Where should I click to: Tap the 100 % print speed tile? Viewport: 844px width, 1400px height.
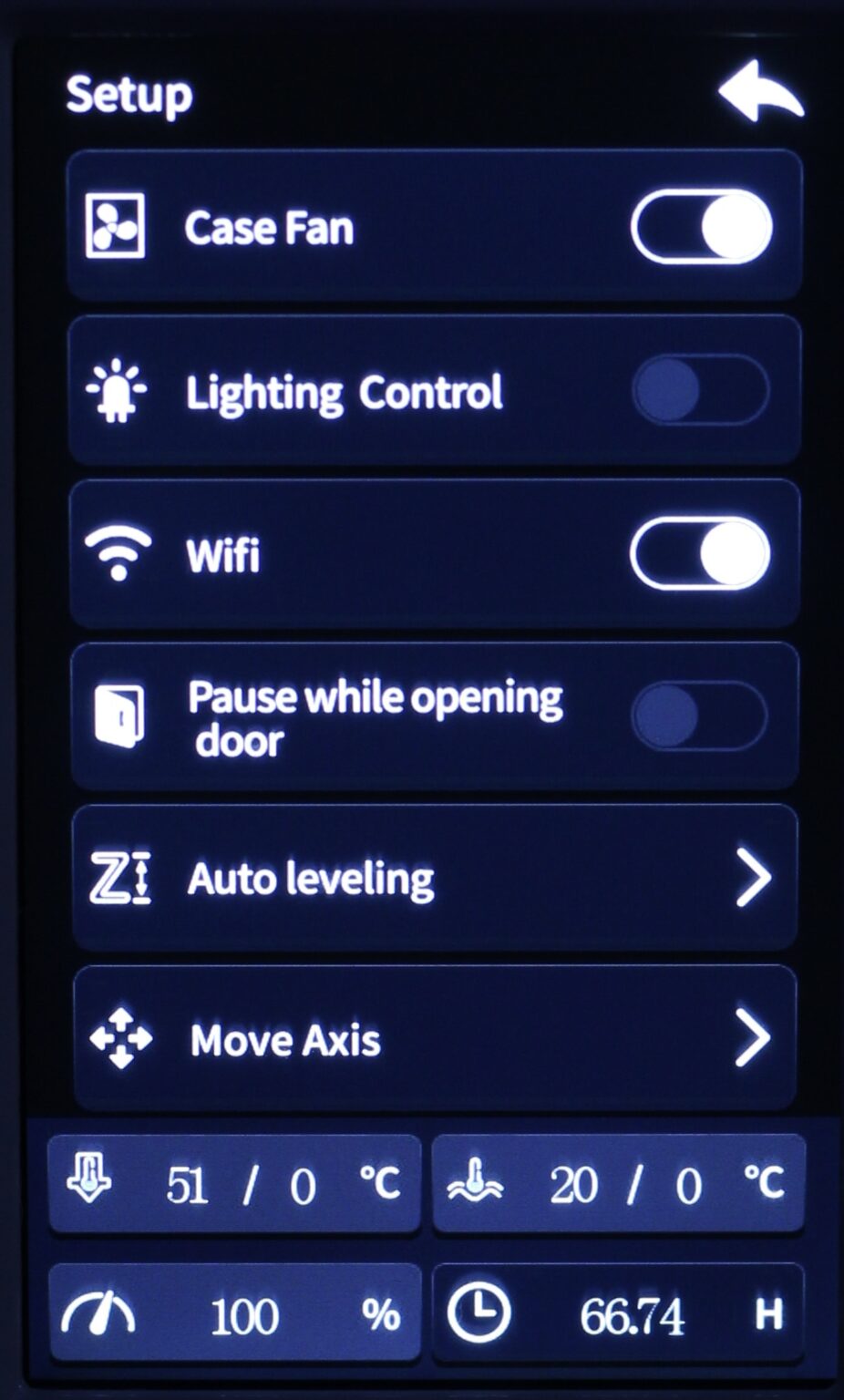pyautogui.click(x=234, y=1314)
